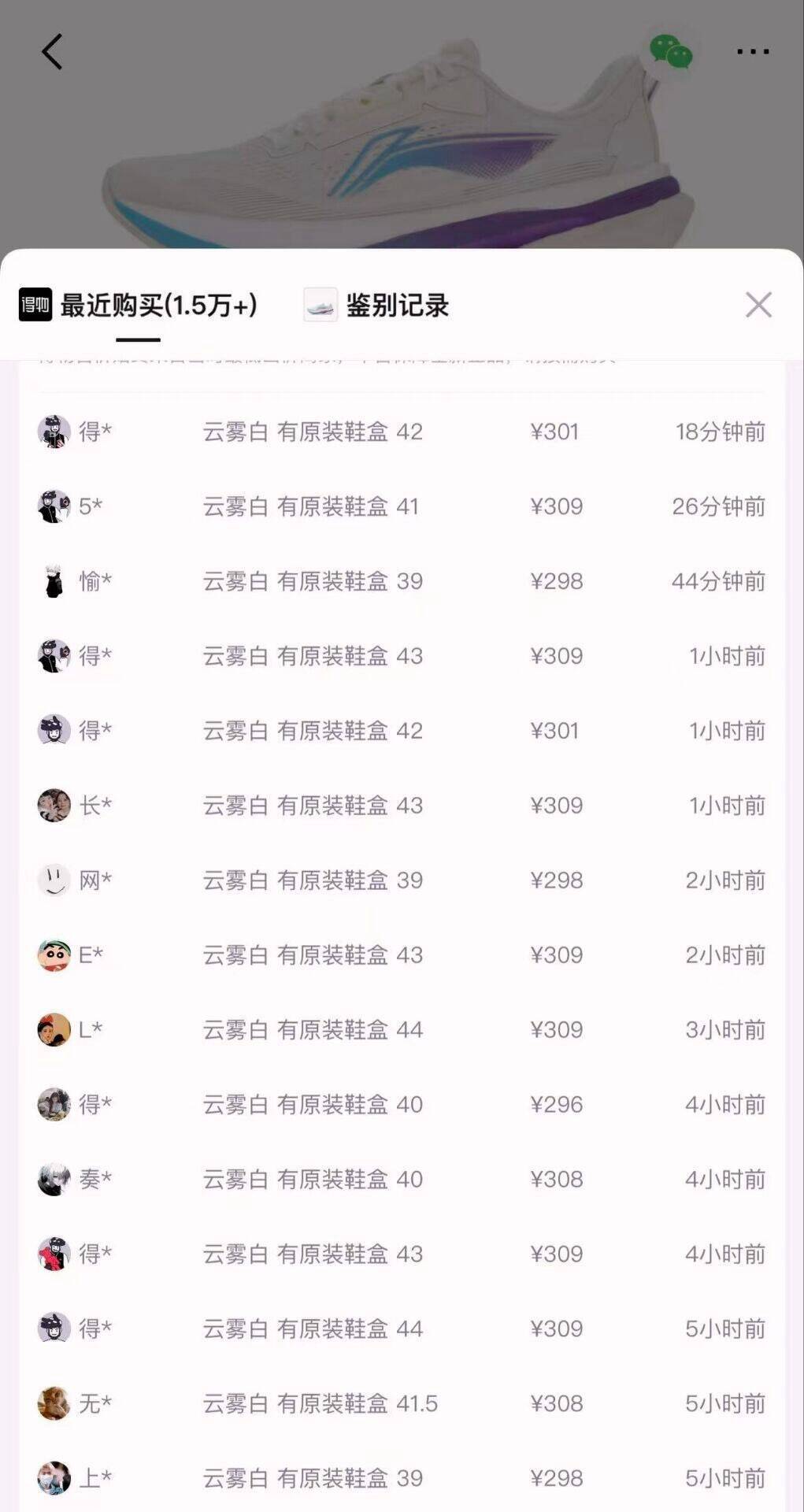
Task: Open the avatar of buyer L*
Action: coord(54,1030)
